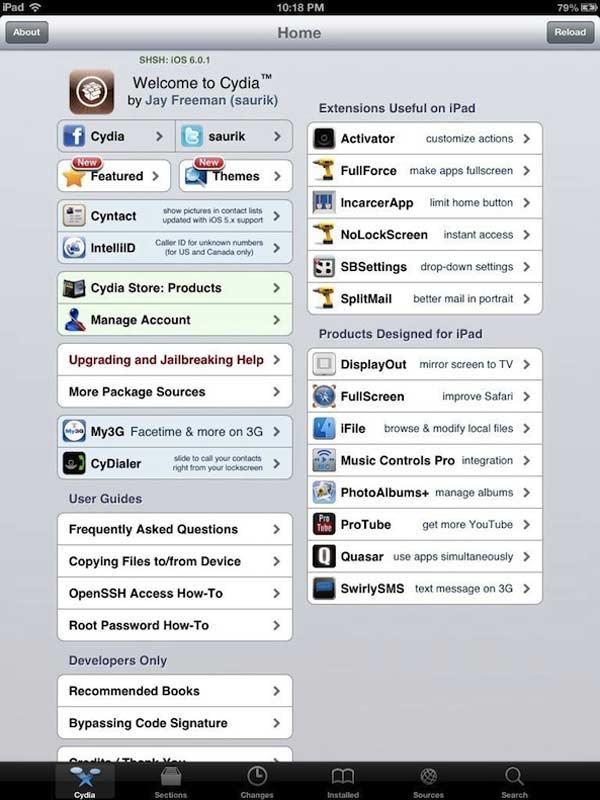This screenshot has width=600, height=800.
Task: Open the iFile product page
Action: click(425, 428)
